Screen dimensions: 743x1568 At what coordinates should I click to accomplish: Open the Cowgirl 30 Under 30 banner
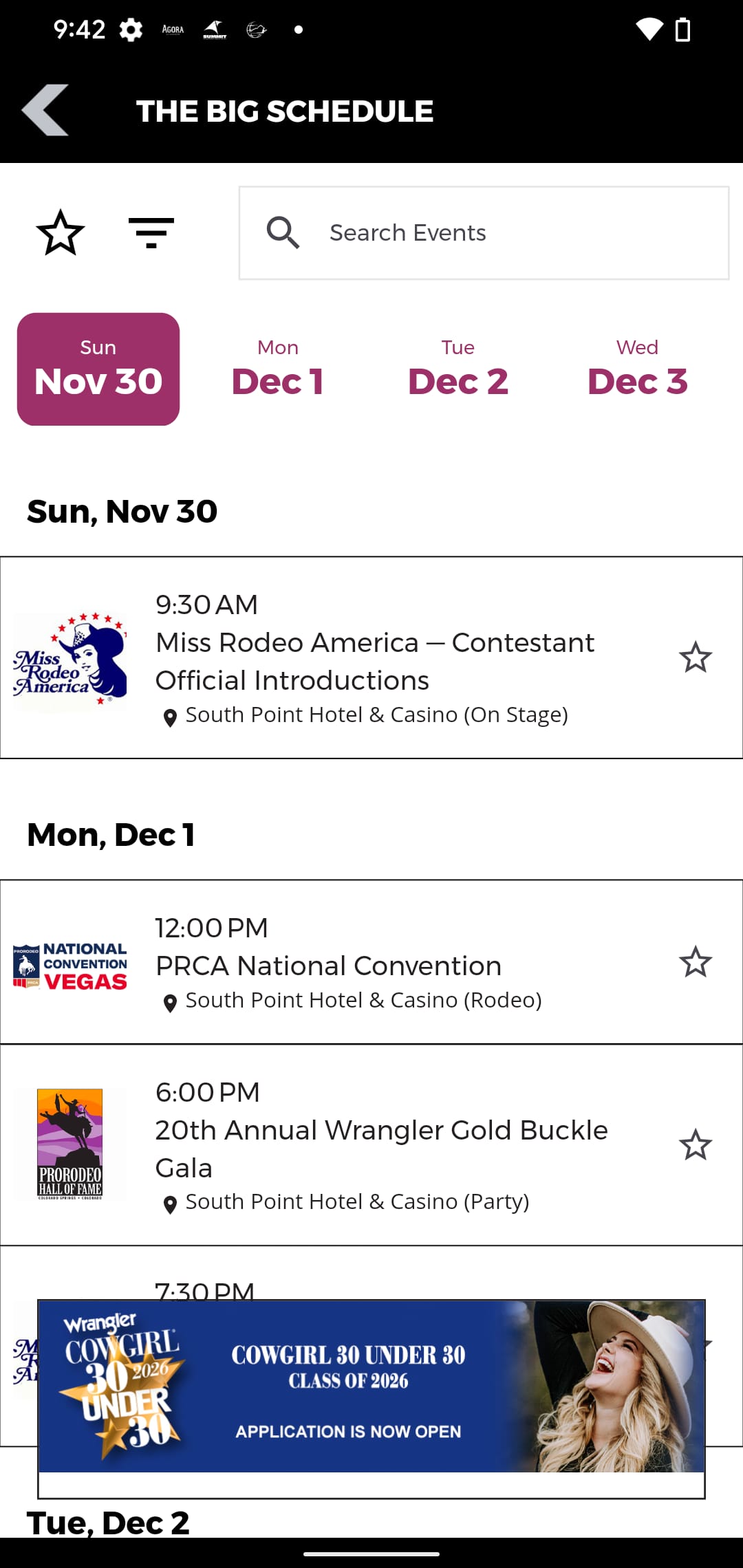pyautogui.click(x=371, y=1386)
